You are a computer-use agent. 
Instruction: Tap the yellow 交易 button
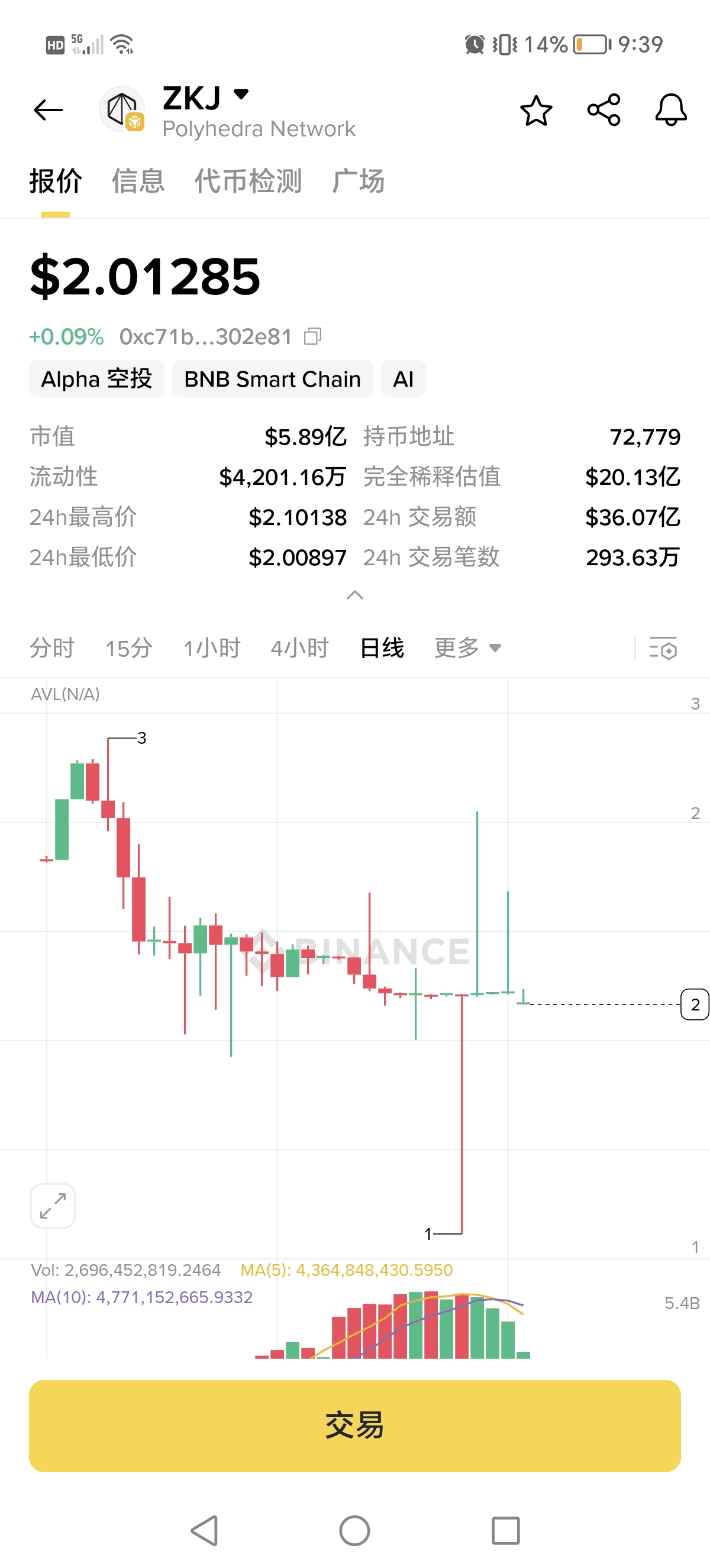pyautogui.click(x=355, y=1426)
